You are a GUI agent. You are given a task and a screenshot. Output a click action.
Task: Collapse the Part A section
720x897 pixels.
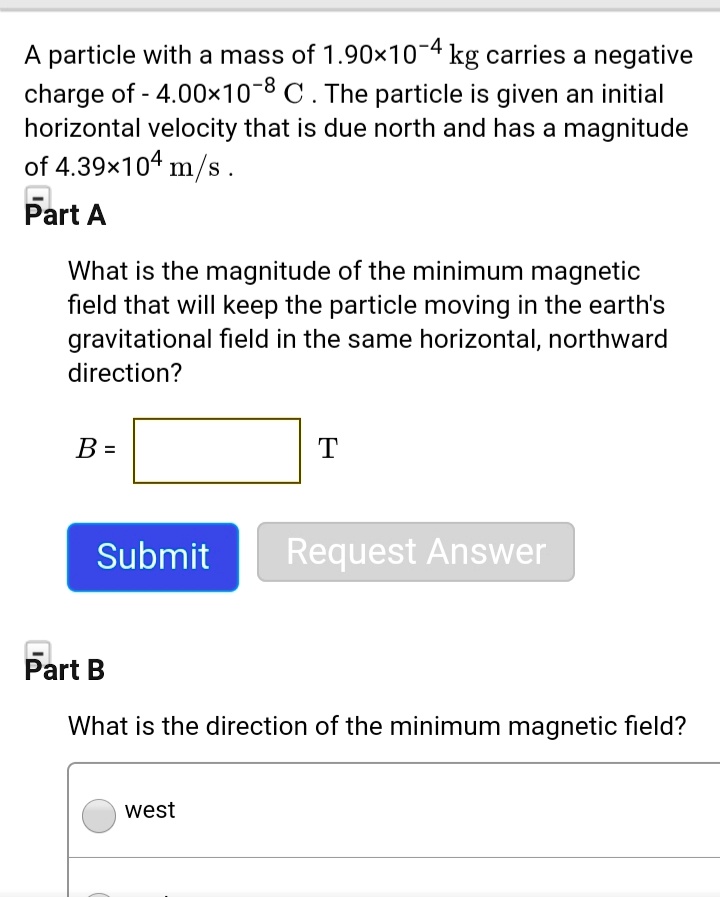(38, 197)
